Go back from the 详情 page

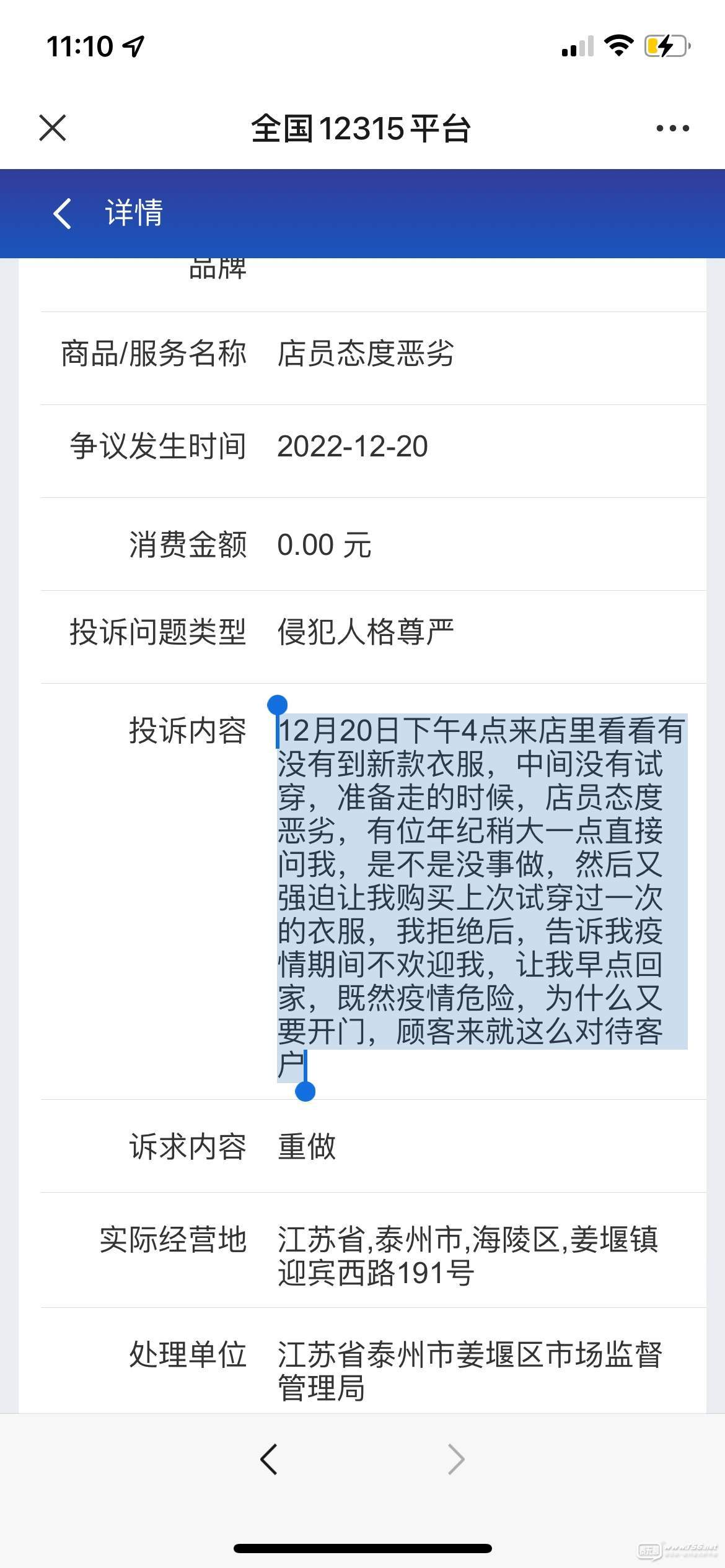[x=62, y=214]
